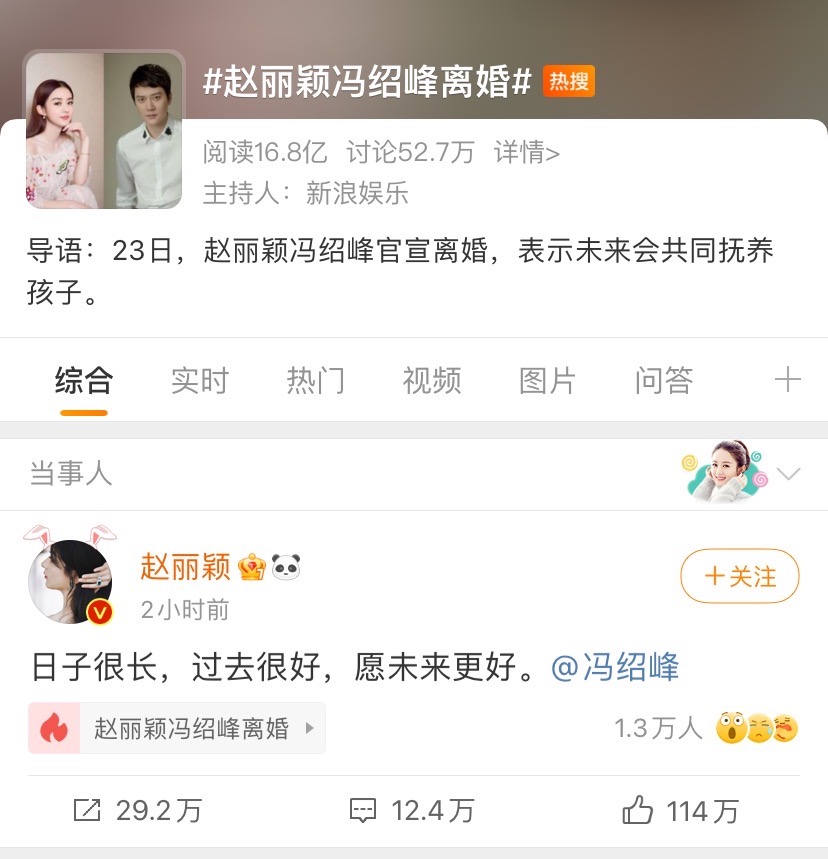Follow 赵丽颖 with the 关注 button

tap(739, 577)
